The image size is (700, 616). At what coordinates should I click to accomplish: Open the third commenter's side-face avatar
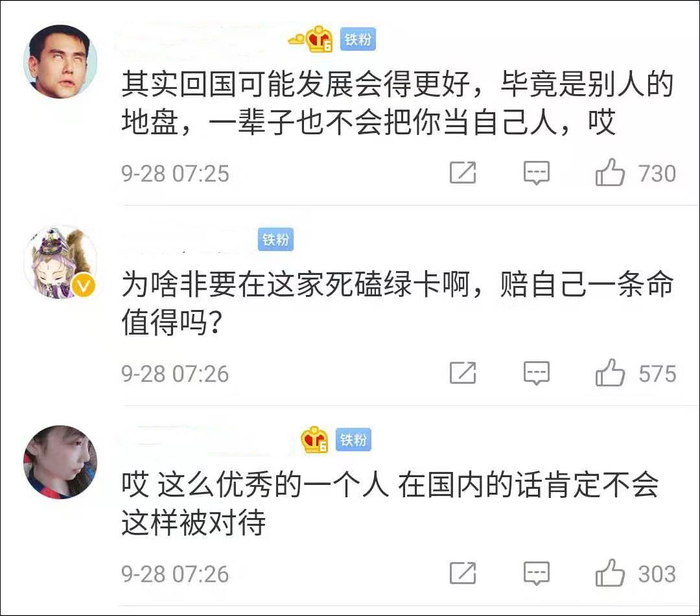(60, 462)
